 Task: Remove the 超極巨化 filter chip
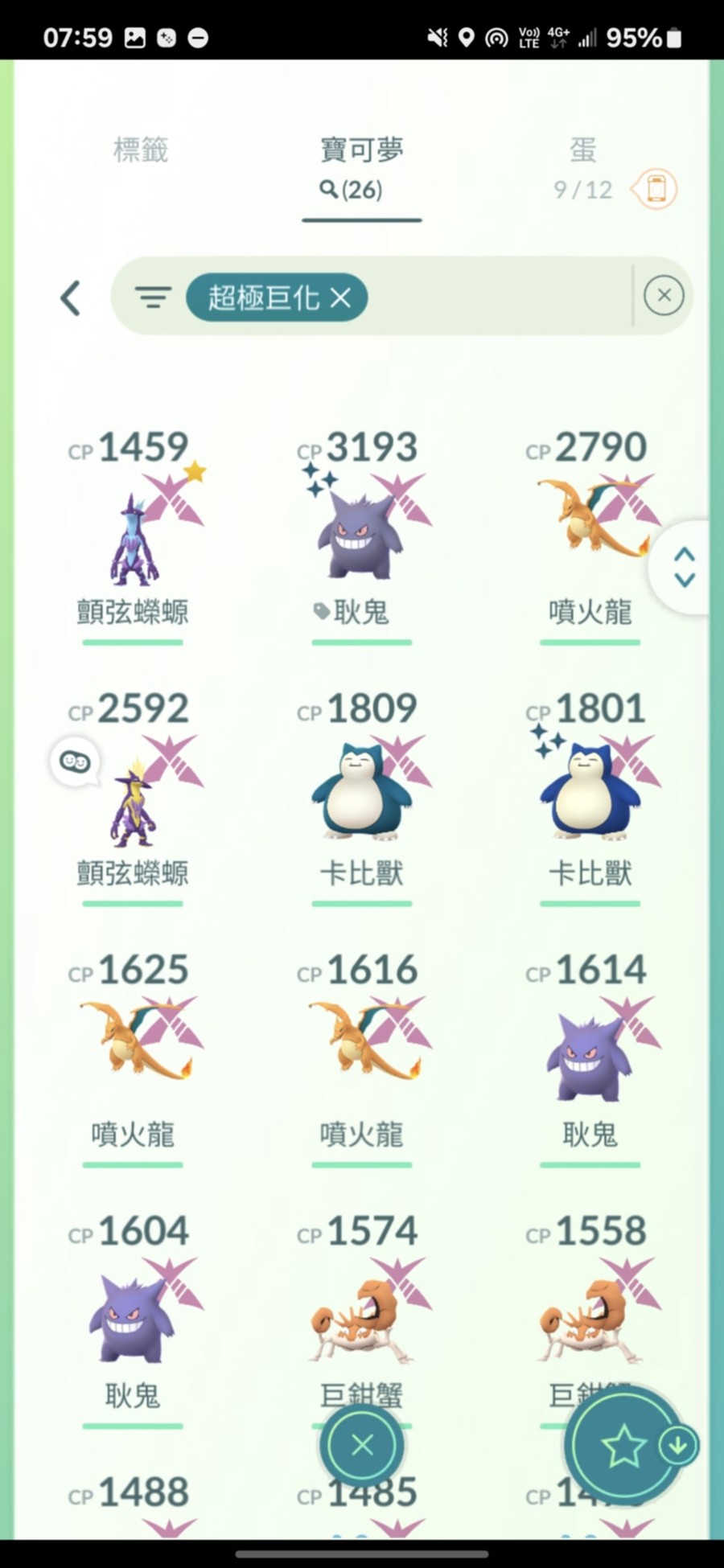pyautogui.click(x=341, y=298)
